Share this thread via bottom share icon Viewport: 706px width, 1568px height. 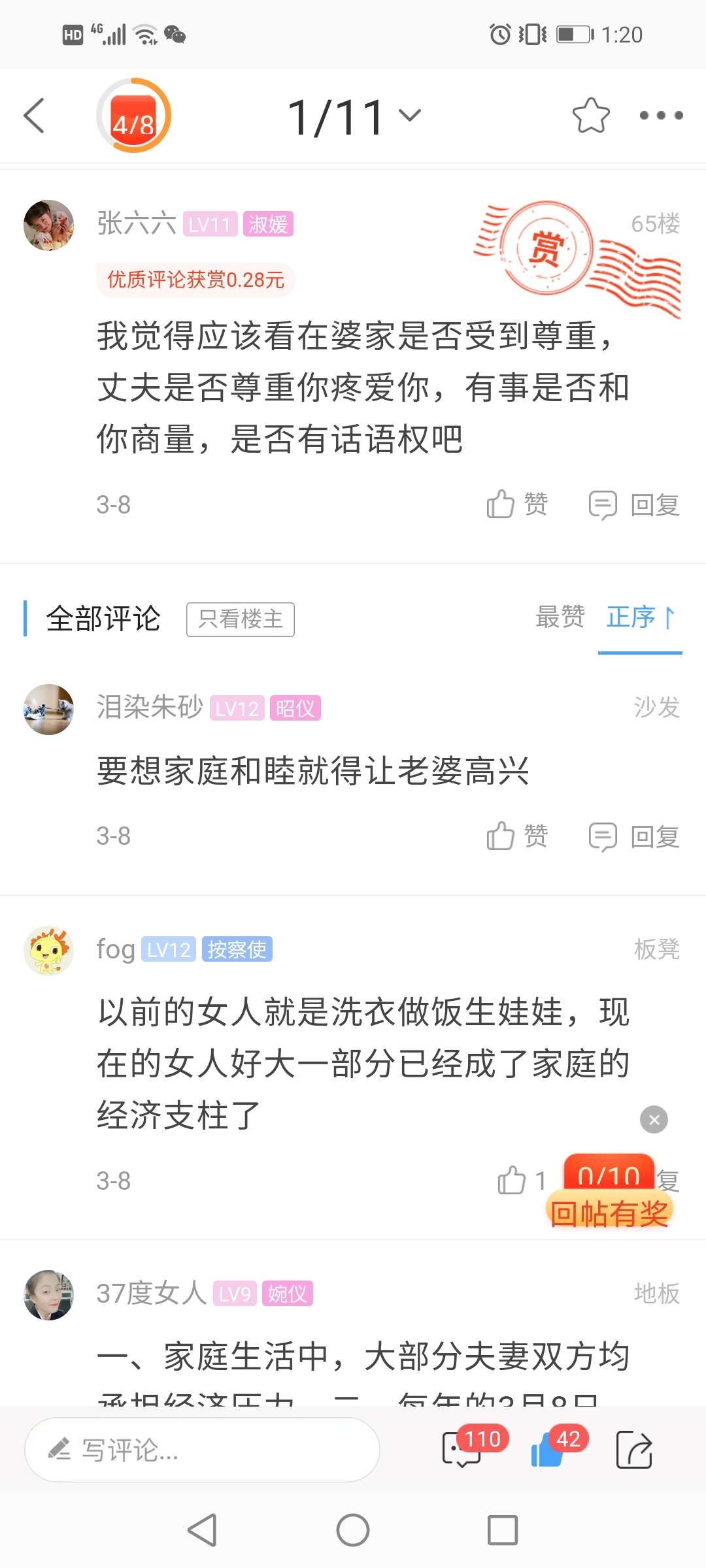(634, 1450)
